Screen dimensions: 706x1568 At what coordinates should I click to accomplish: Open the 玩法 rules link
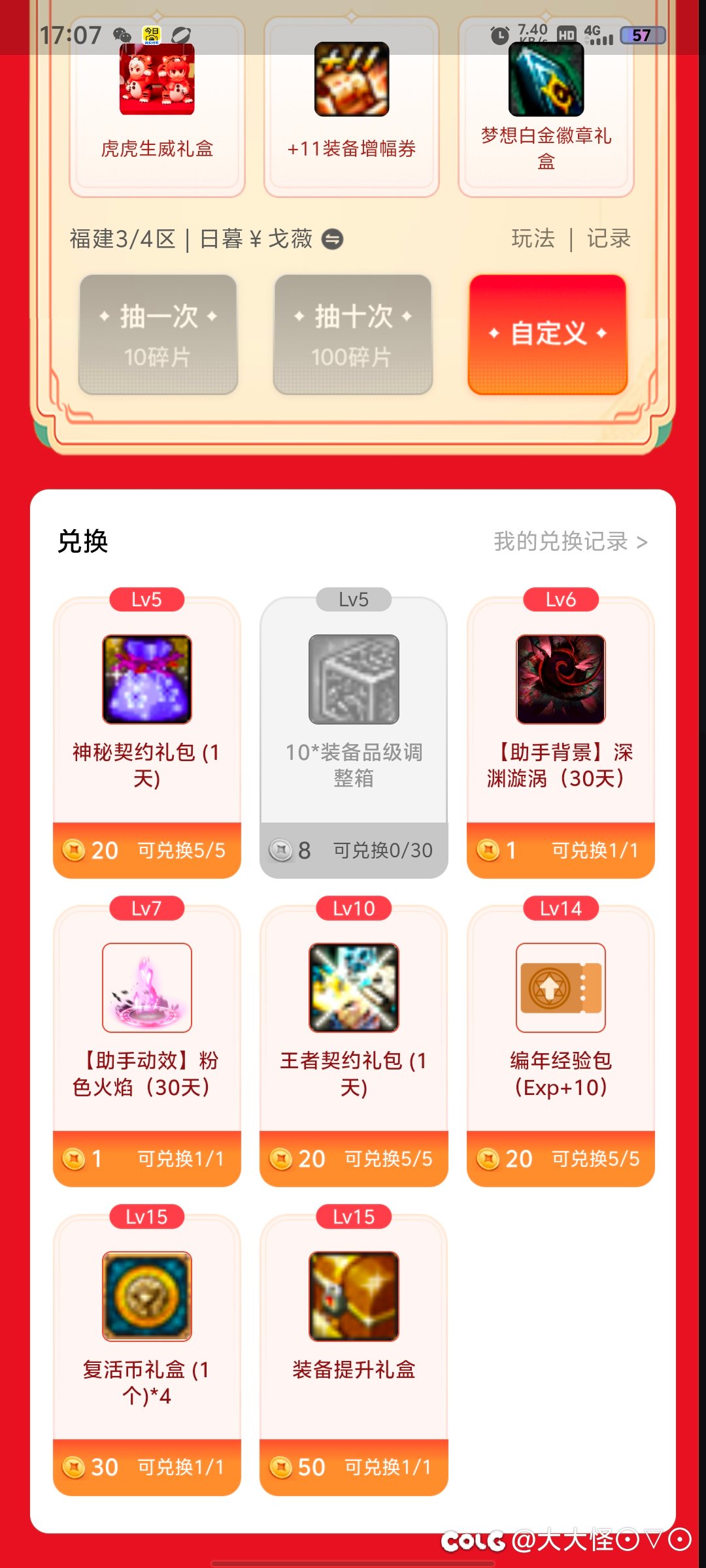pos(533,238)
